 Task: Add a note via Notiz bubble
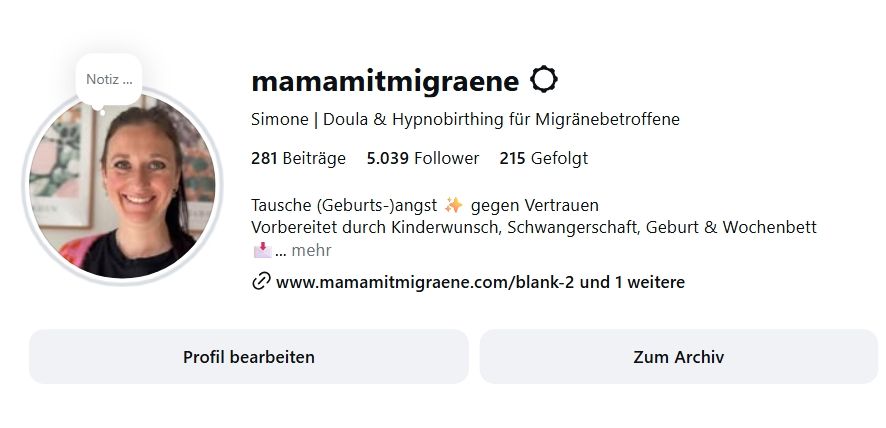tap(108, 79)
